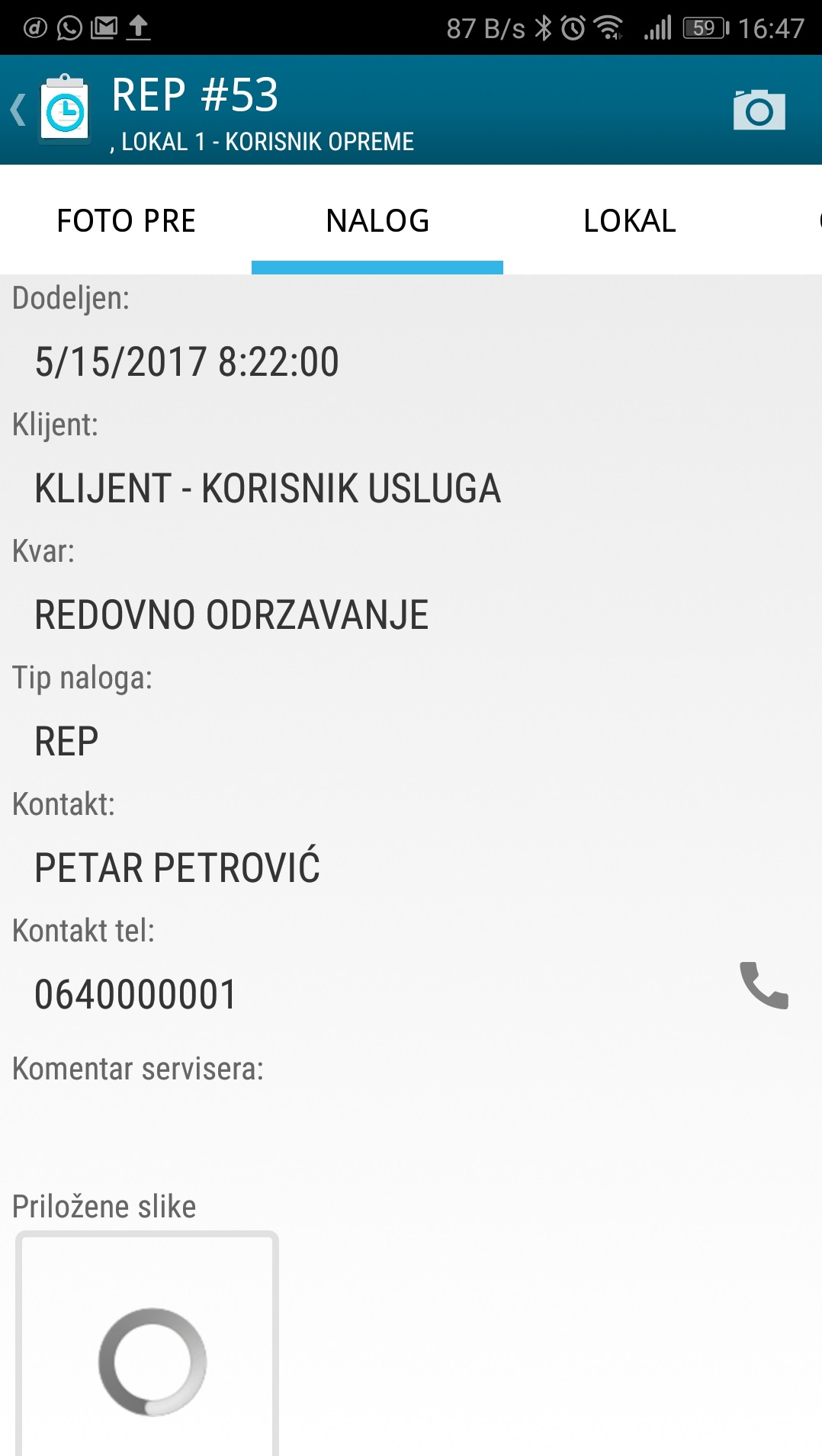Switch to the FOTO PRE tab

[x=126, y=221]
